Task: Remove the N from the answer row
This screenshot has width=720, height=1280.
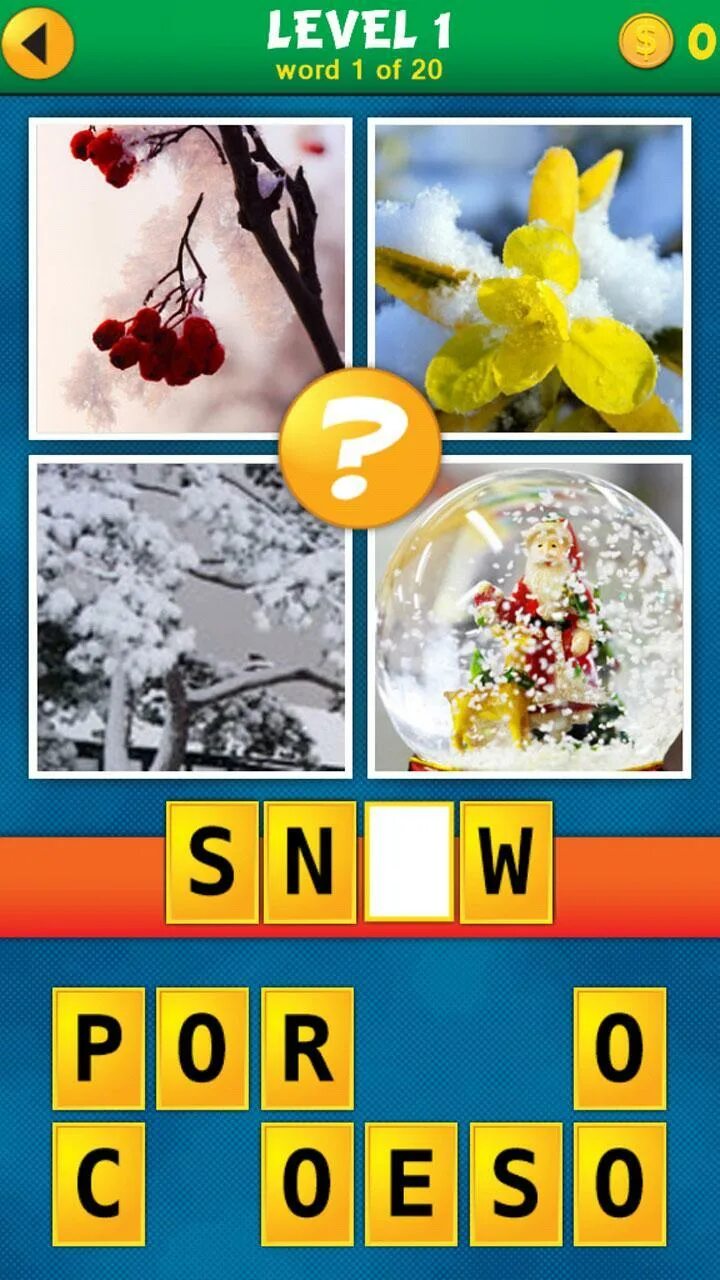Action: point(310,862)
